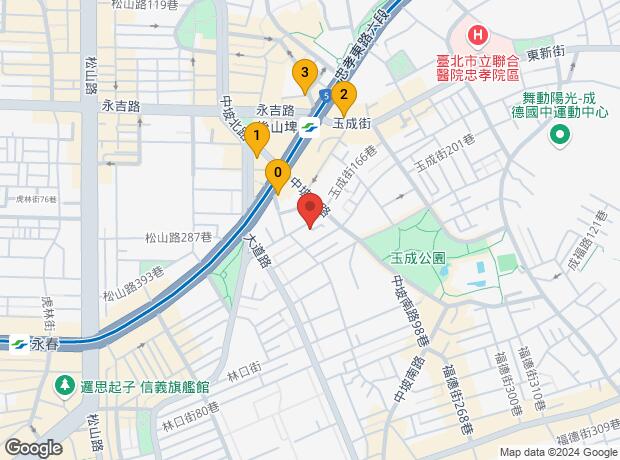This screenshot has height=460, width=620.
Task: Select the red location pin
Action: coord(311,210)
